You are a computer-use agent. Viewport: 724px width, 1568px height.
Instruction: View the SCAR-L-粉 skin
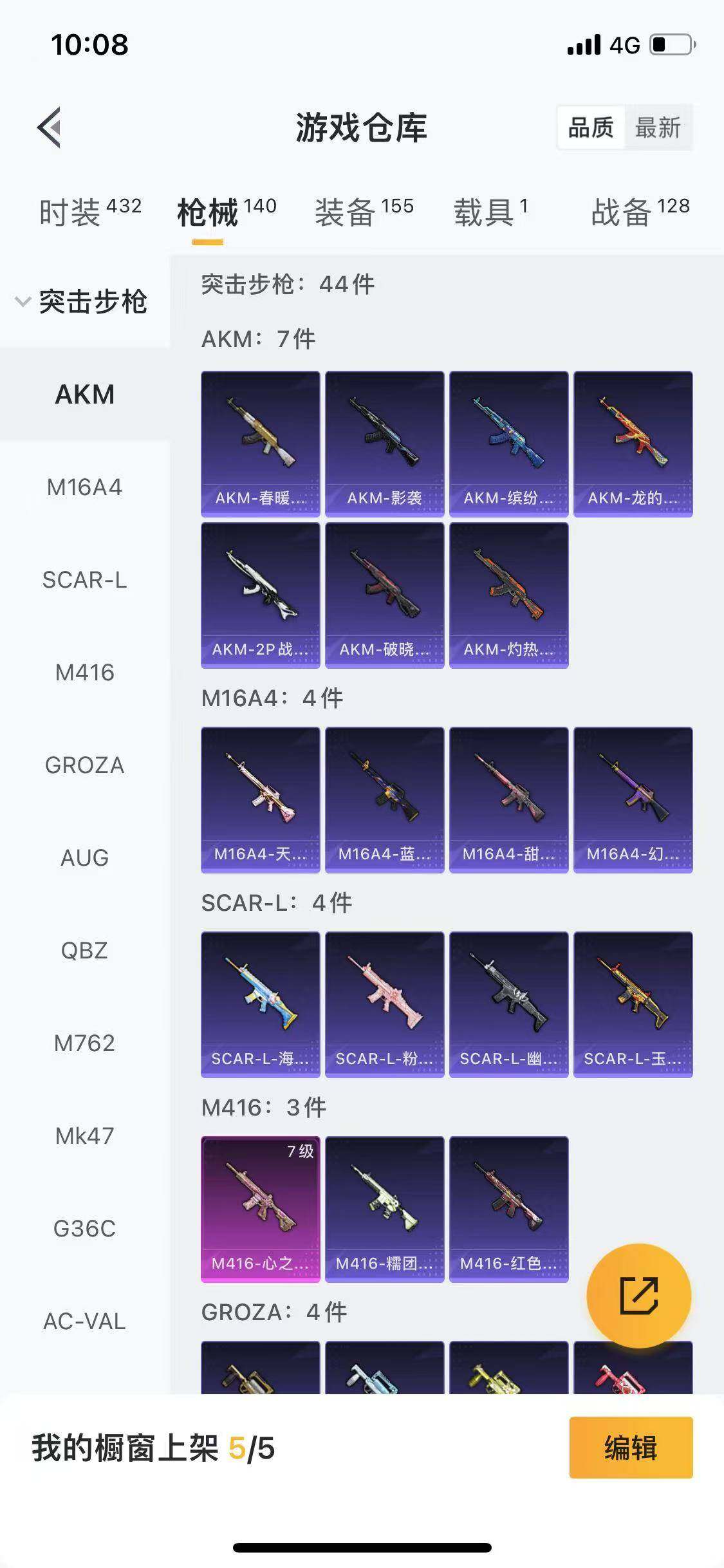point(385,1004)
